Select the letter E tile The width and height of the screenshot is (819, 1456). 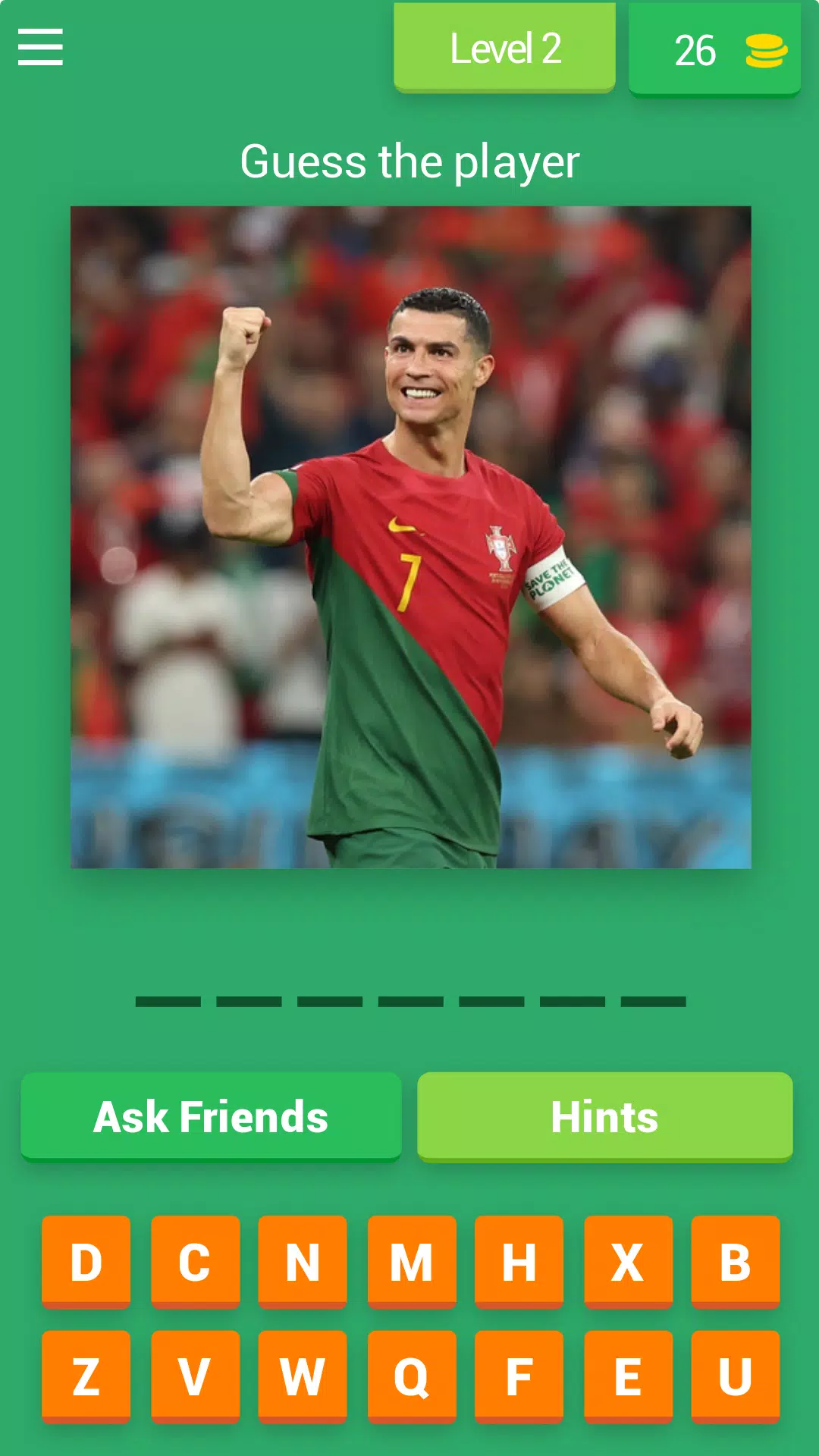[x=628, y=1376]
